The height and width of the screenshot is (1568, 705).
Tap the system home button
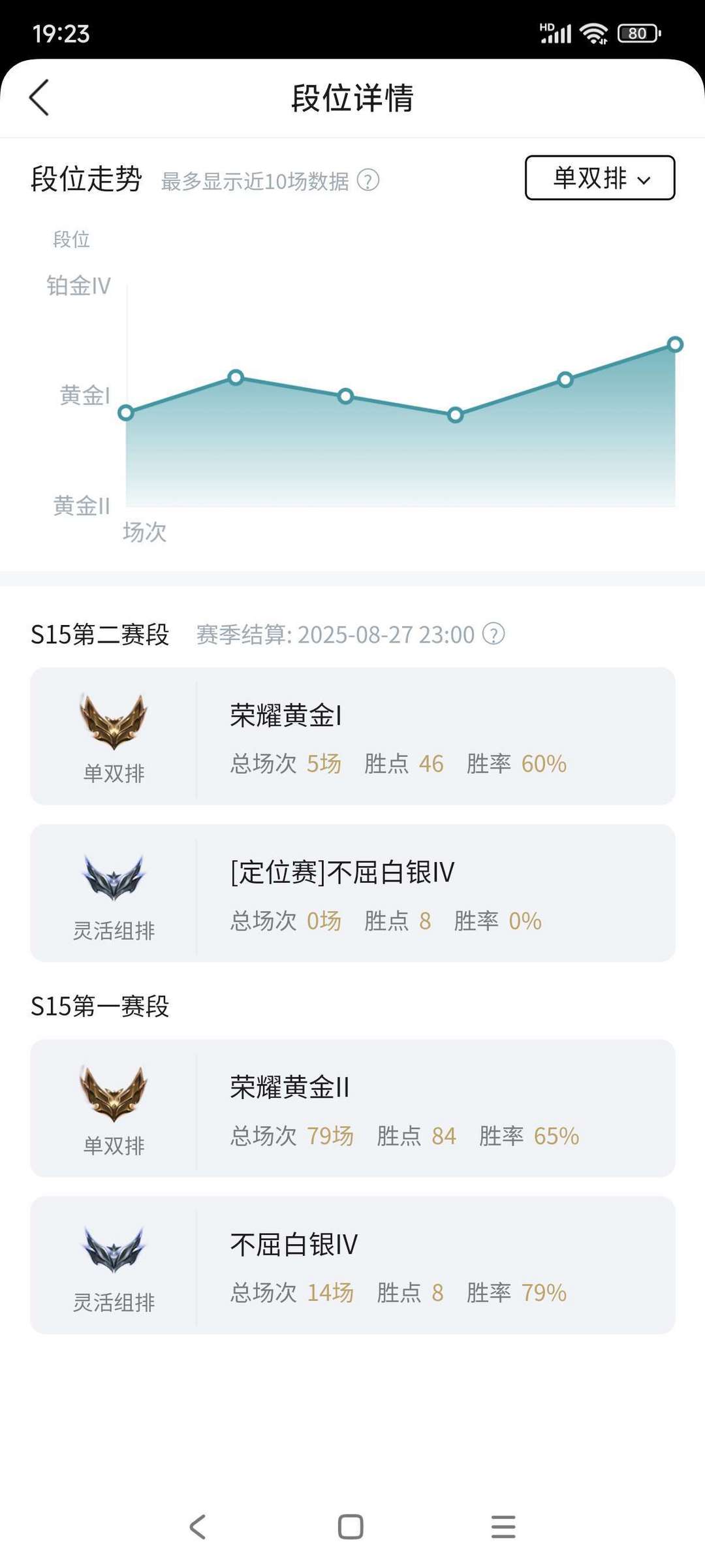[351, 1527]
